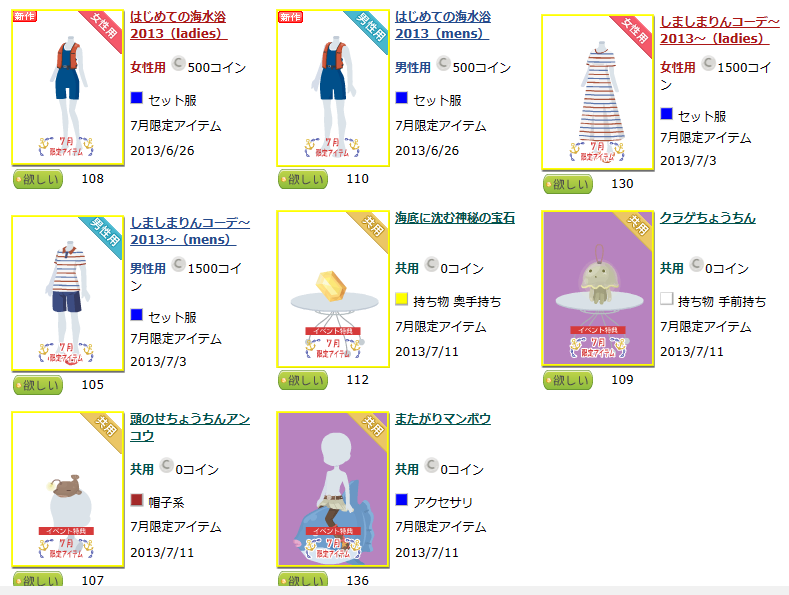Add しましまりんコーデ (mens) with its 欲しい button
The height and width of the screenshot is (595, 789).
38,386
